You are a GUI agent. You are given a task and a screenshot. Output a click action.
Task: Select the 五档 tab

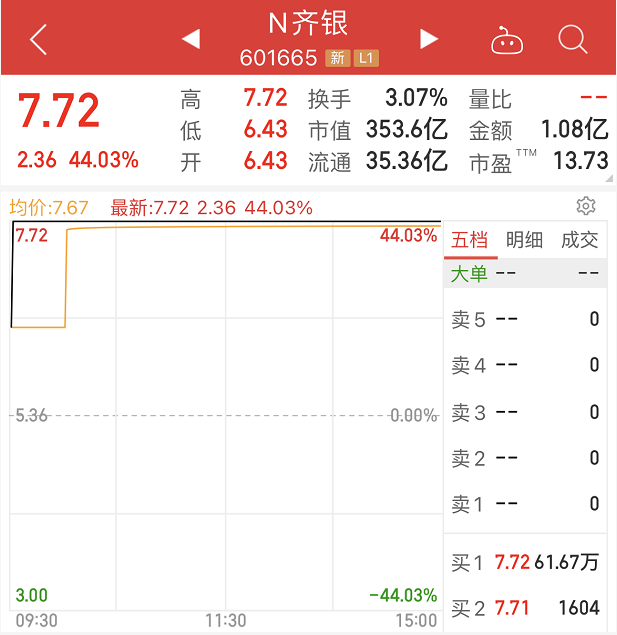click(x=470, y=240)
